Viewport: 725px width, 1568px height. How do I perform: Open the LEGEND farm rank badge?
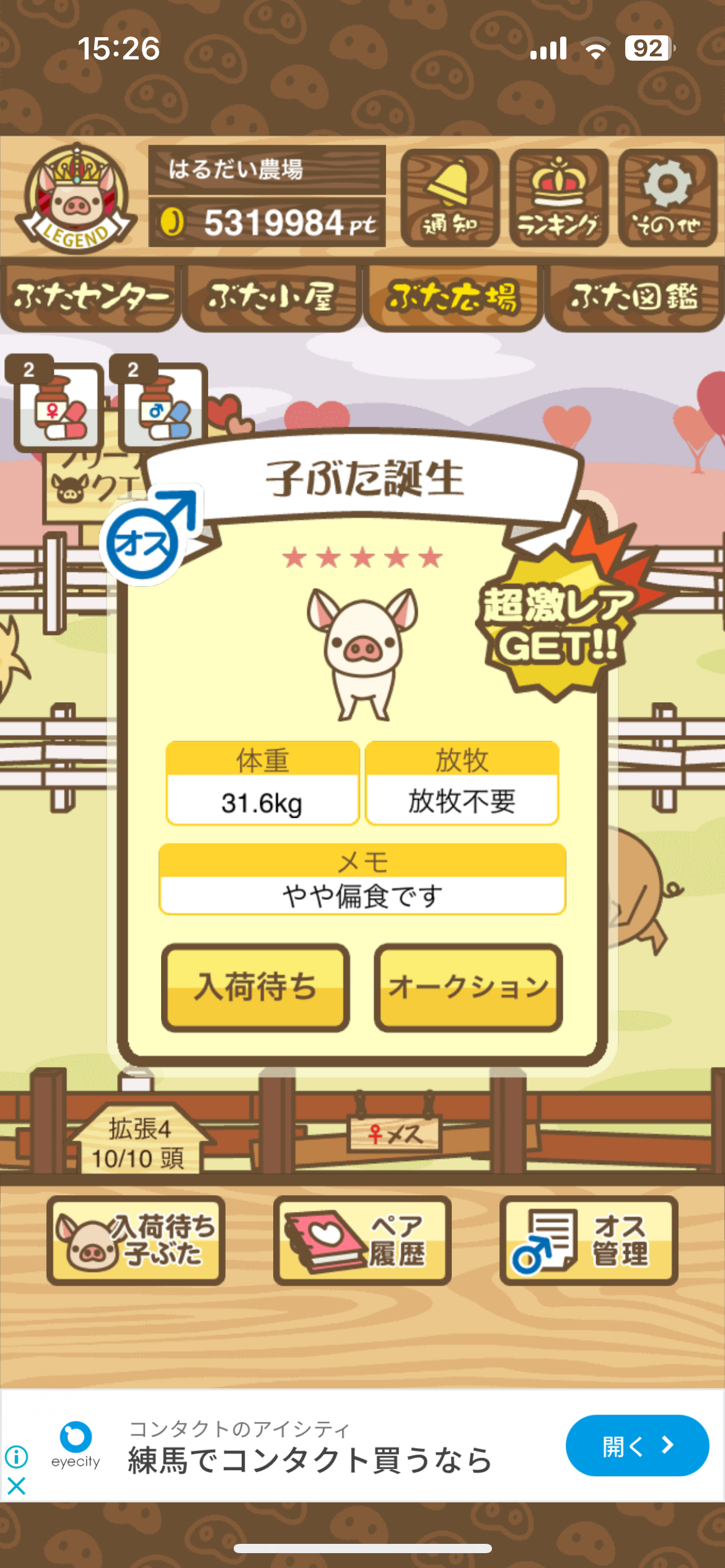(x=76, y=199)
